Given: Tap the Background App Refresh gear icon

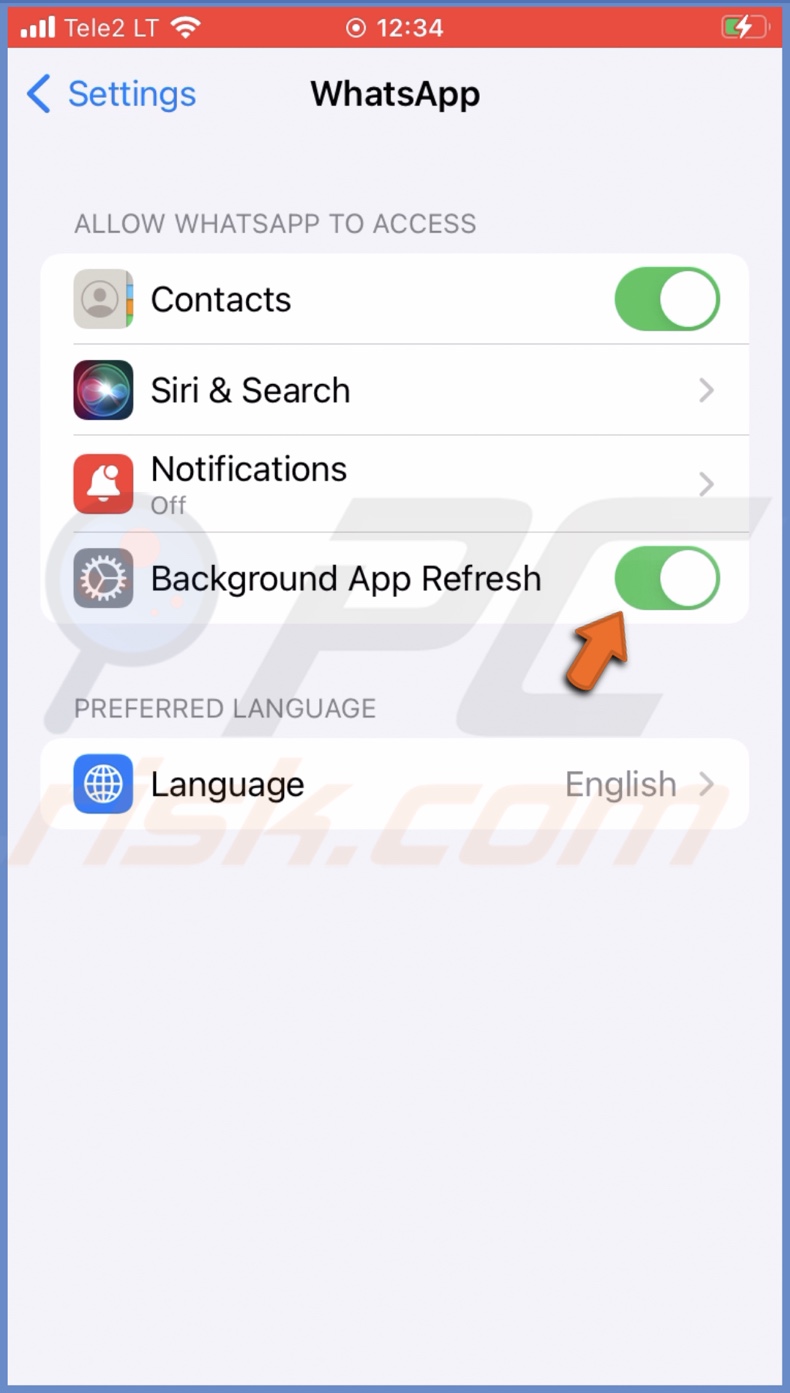Looking at the screenshot, I should coord(102,578).
